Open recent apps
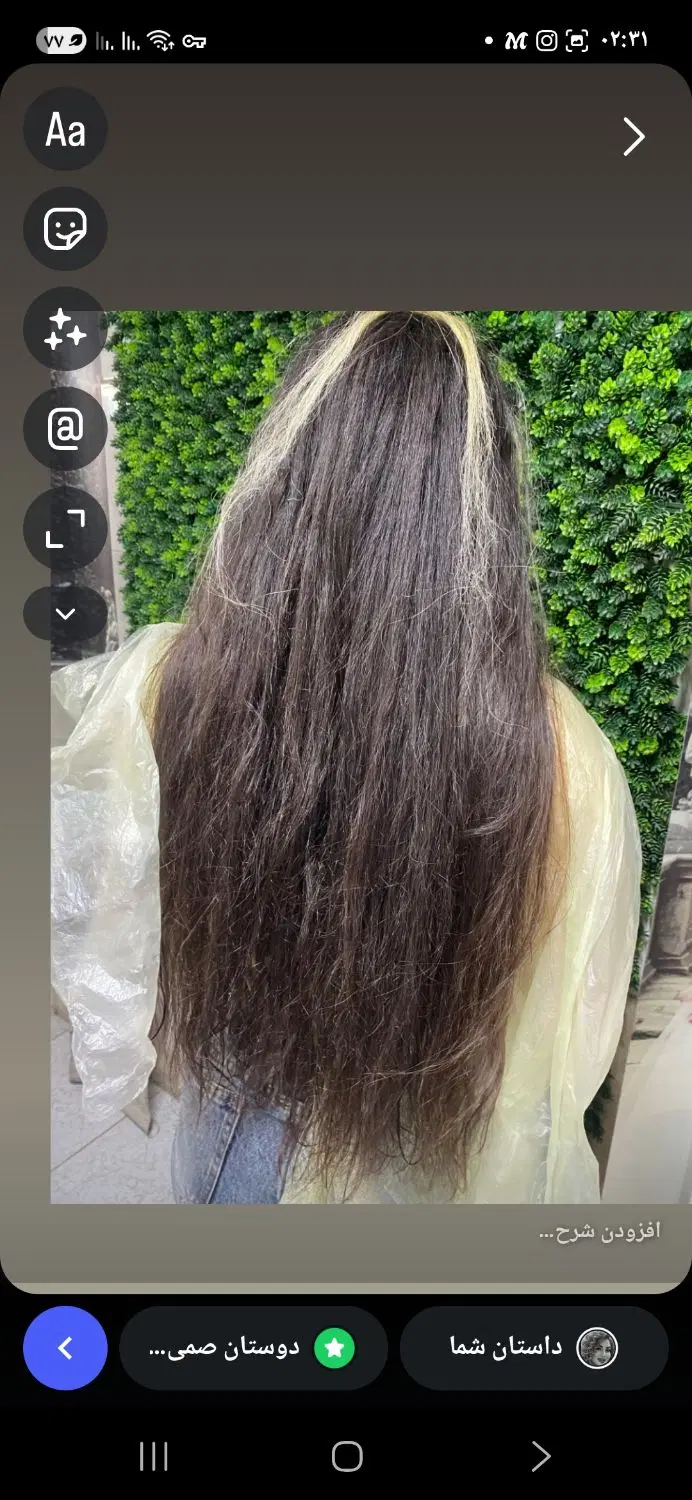 pos(153,1456)
